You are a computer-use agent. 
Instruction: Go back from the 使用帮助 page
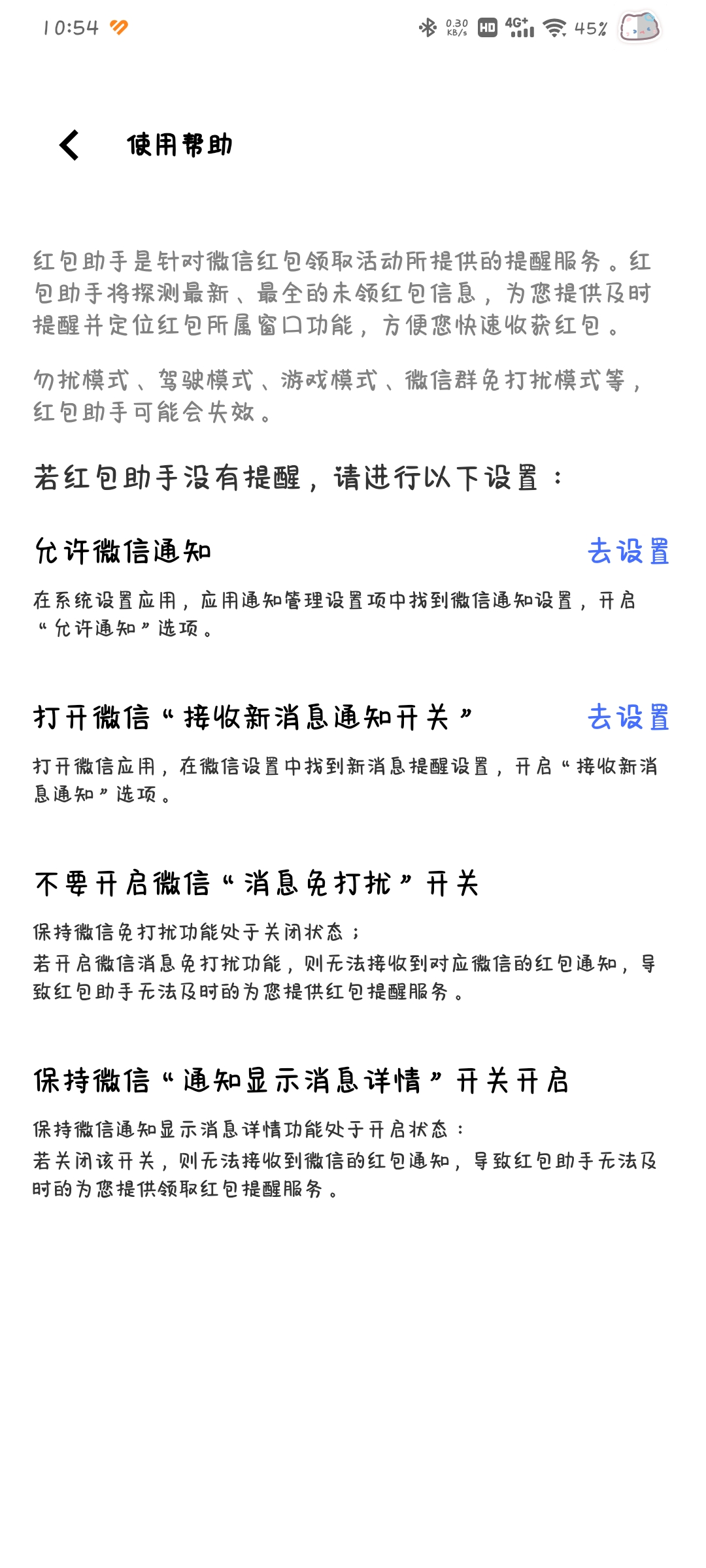pyautogui.click(x=69, y=145)
